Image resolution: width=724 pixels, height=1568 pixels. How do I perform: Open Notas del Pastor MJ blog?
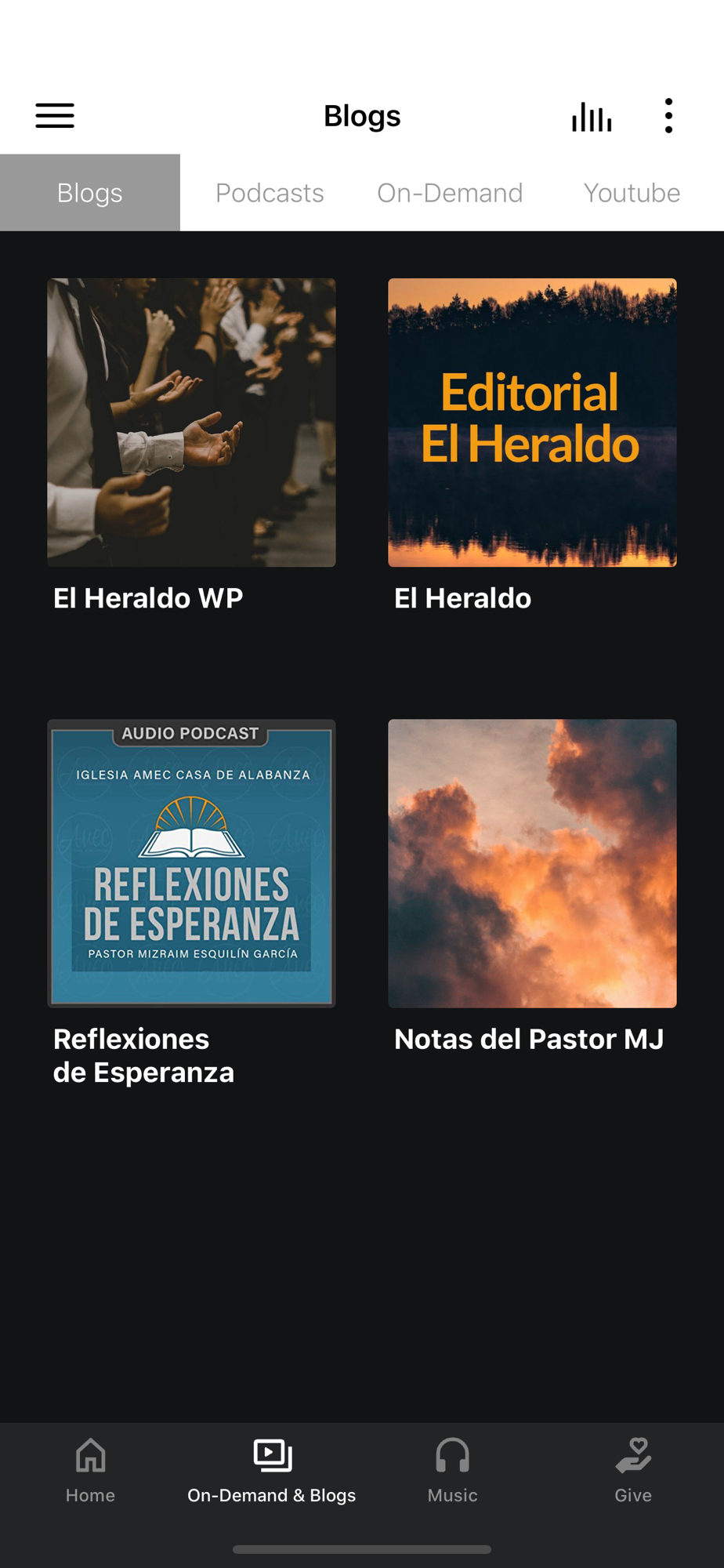pyautogui.click(x=532, y=864)
